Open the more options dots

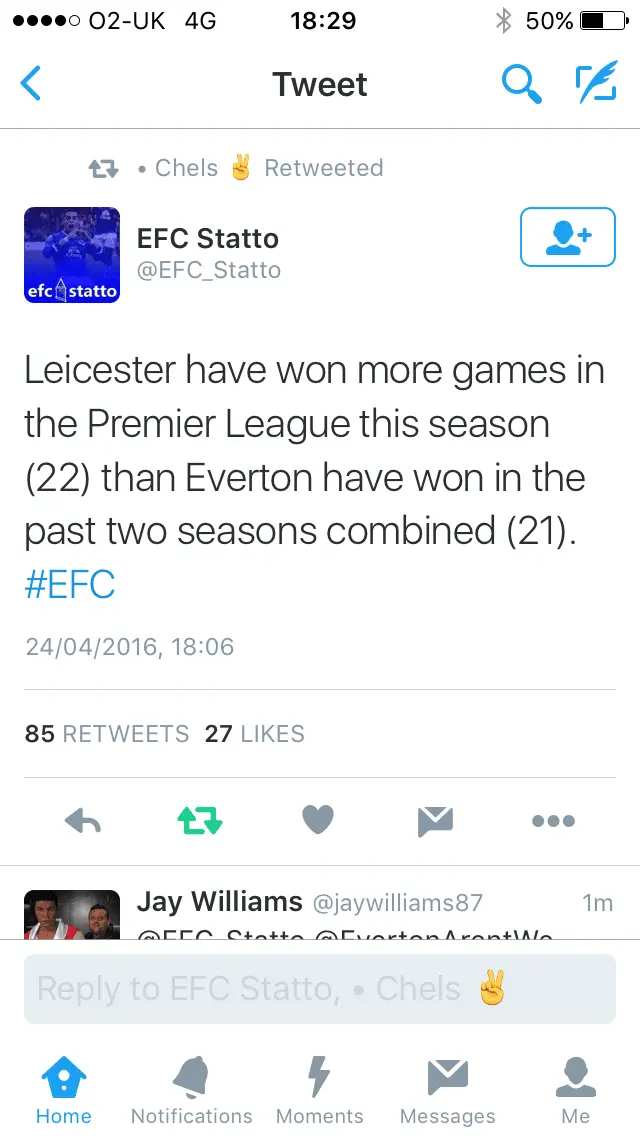(553, 821)
